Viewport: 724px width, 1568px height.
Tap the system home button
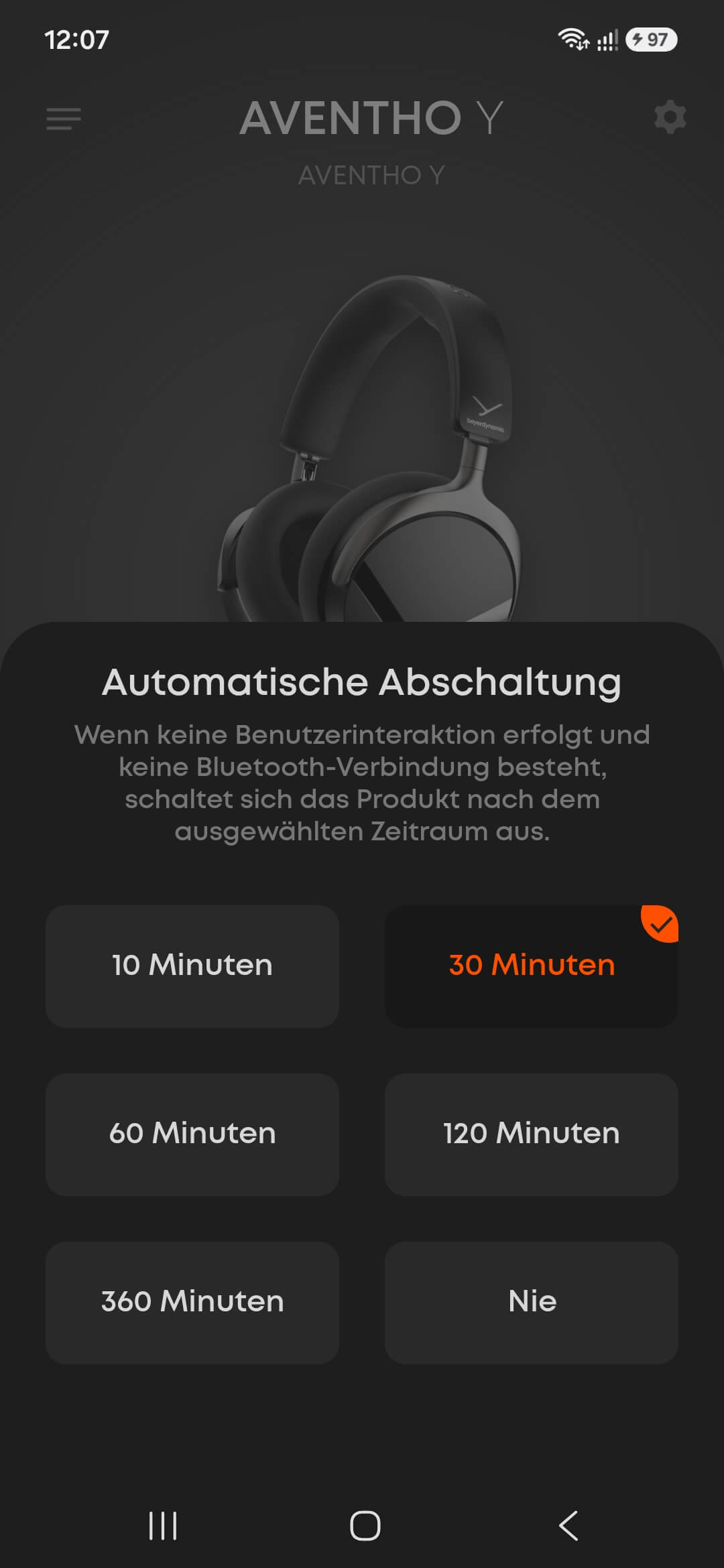click(x=365, y=1526)
